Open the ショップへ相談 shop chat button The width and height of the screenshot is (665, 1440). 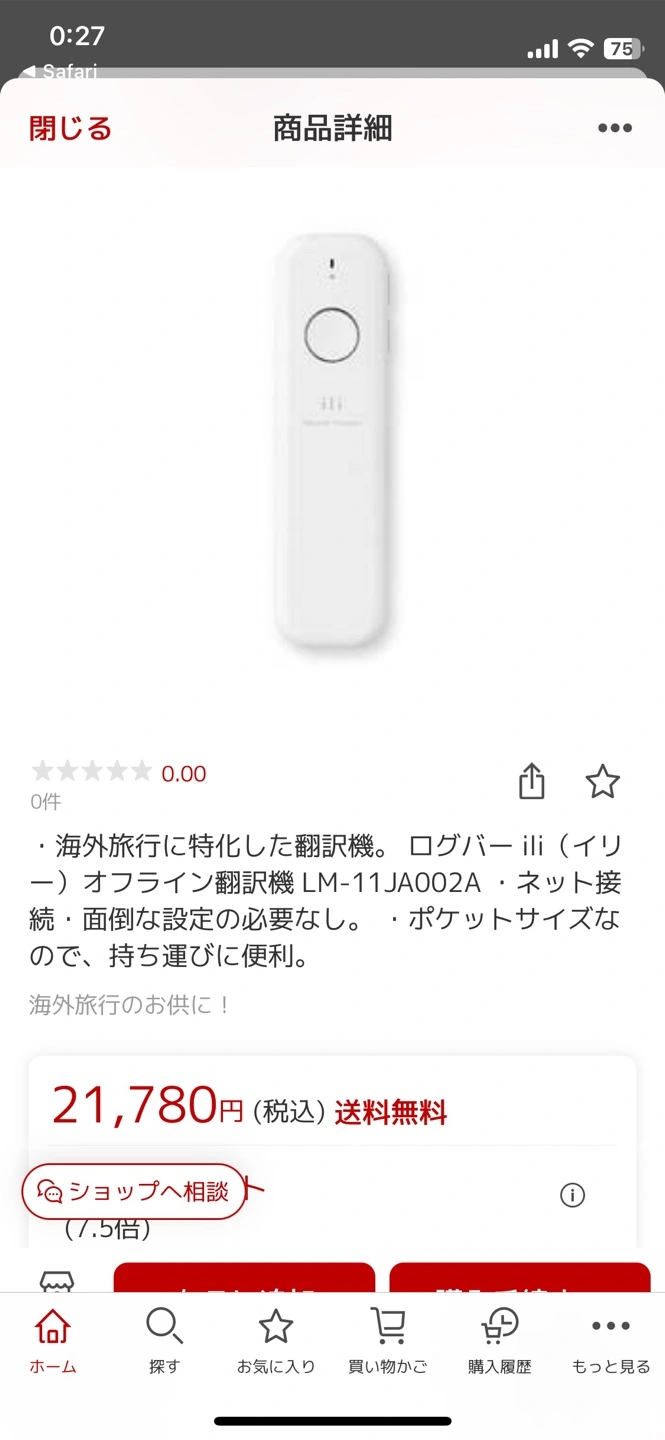pyautogui.click(x=133, y=1191)
